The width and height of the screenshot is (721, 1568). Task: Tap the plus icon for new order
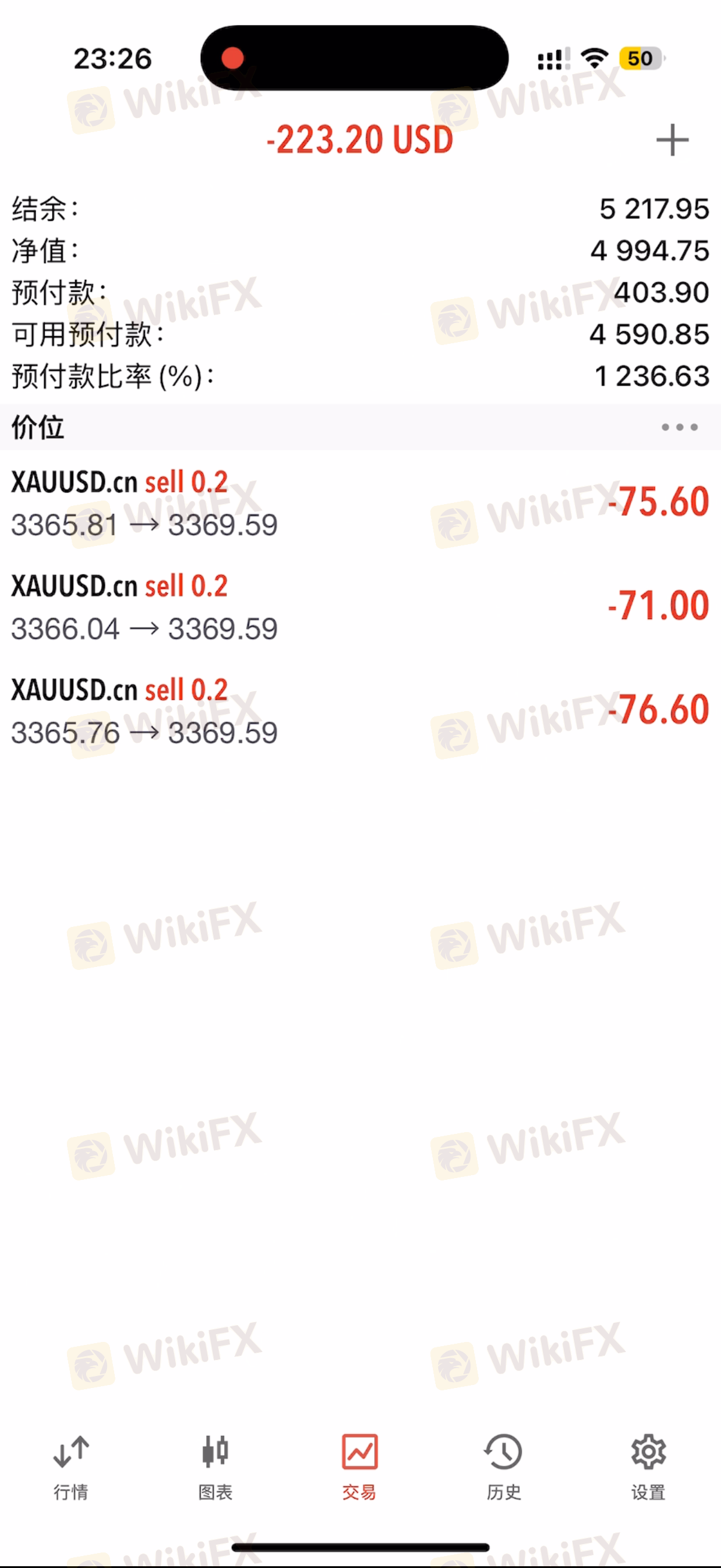pos(672,140)
